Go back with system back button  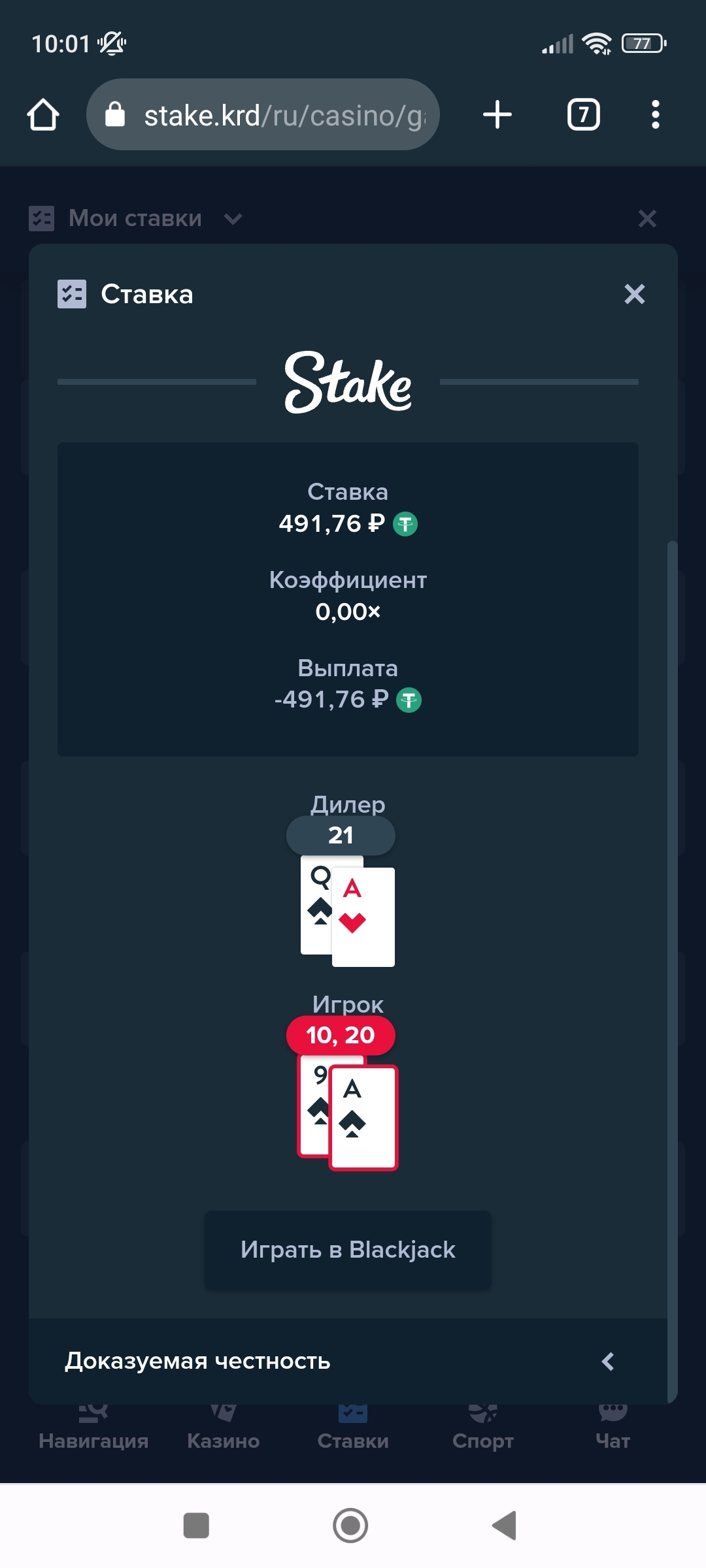pyautogui.click(x=505, y=1526)
